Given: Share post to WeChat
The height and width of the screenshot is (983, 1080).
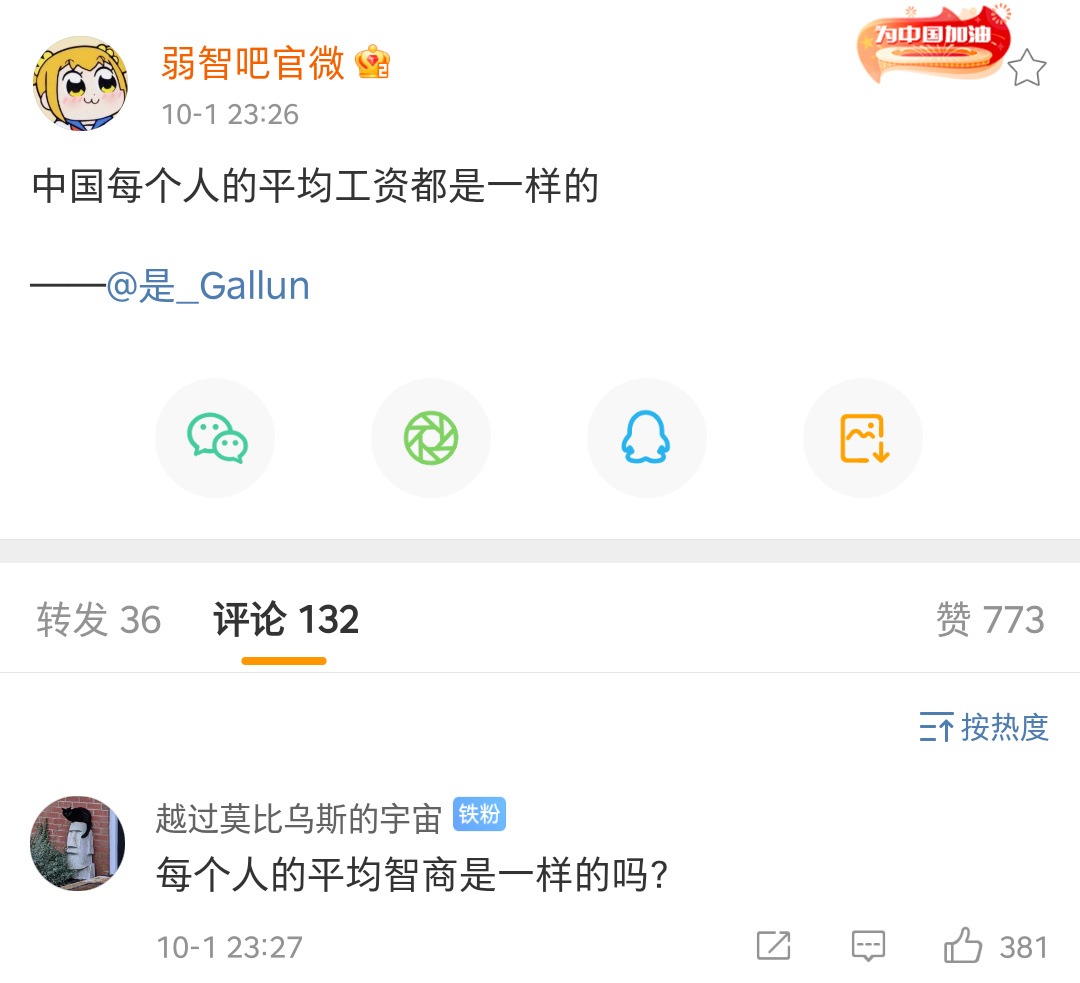Looking at the screenshot, I should (216, 438).
